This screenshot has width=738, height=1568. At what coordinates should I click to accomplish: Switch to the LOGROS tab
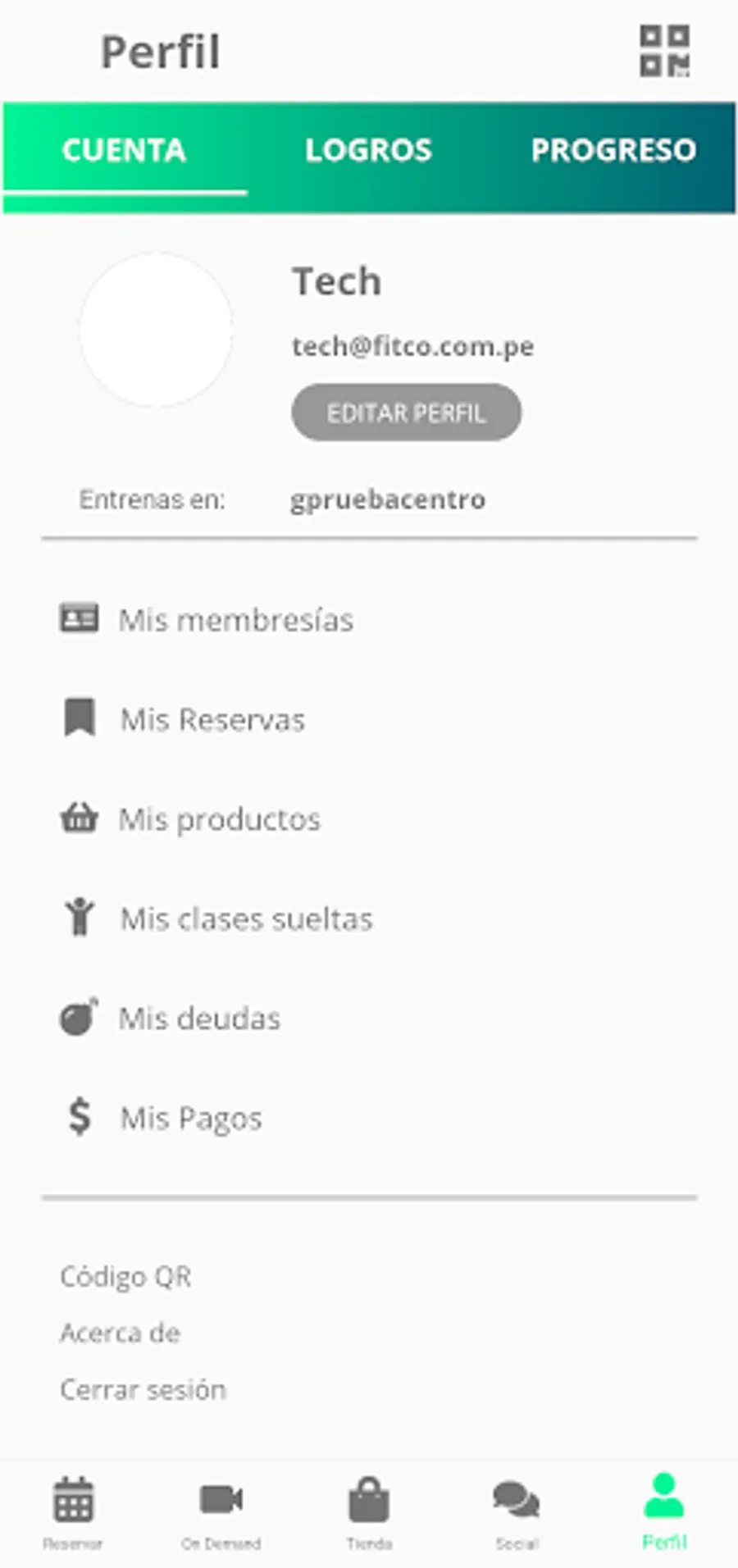pos(368,150)
